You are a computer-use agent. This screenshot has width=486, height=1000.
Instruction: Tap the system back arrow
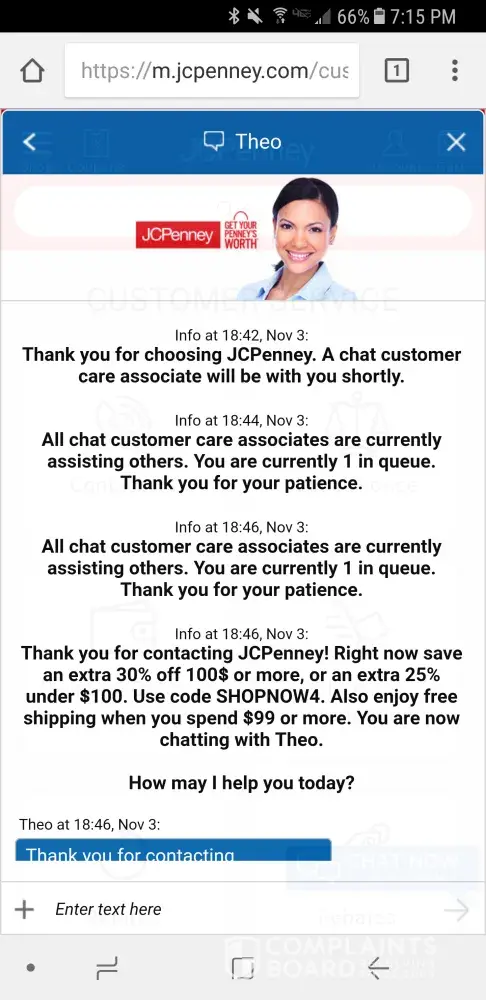click(x=378, y=969)
